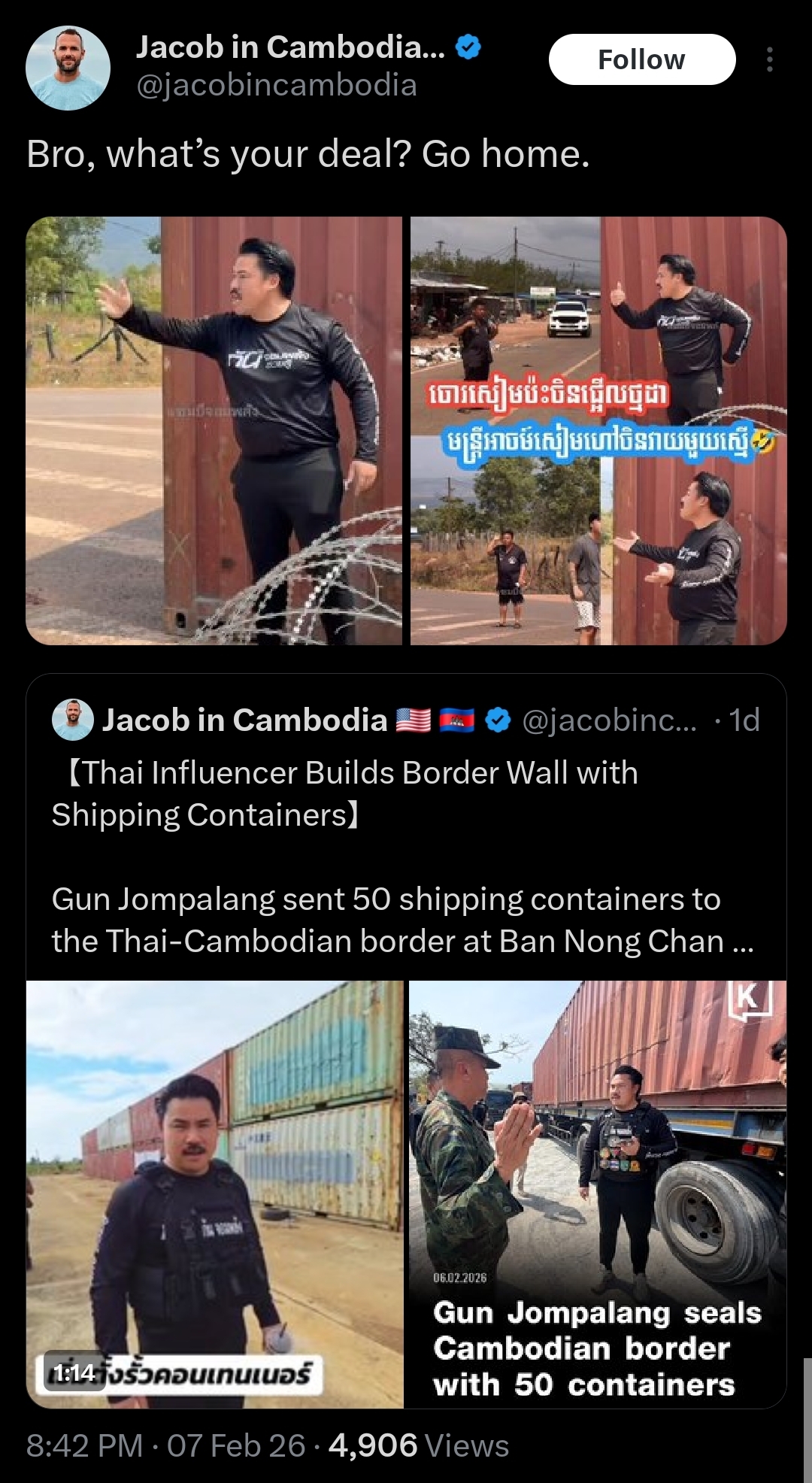The width and height of the screenshot is (812, 1483).
Task: Open the left photo of the man gesturing
Action: 214,431
